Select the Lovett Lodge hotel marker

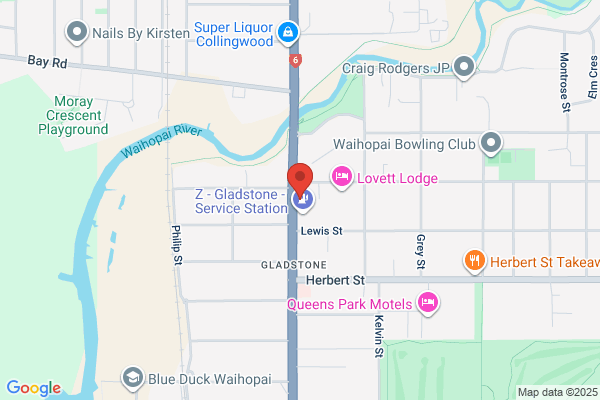pos(342,178)
